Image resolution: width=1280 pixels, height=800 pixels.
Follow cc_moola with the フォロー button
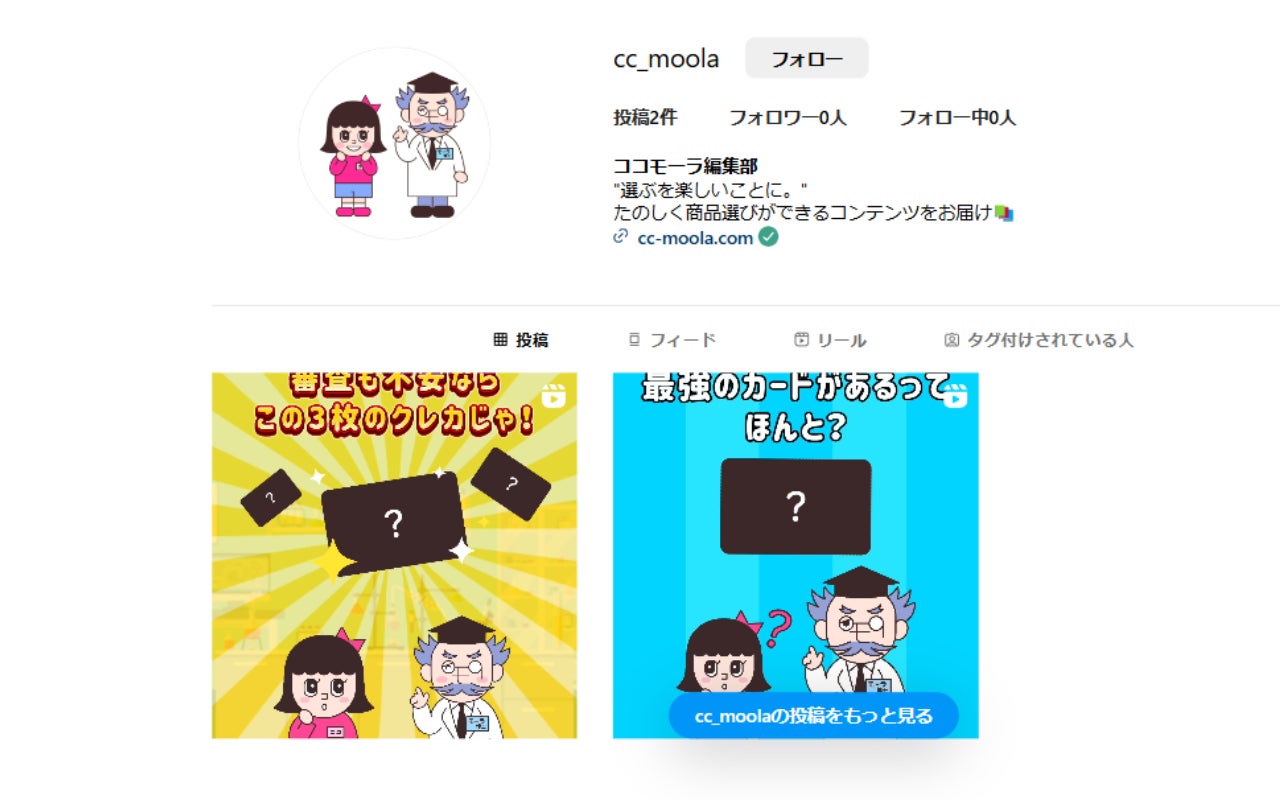point(806,59)
